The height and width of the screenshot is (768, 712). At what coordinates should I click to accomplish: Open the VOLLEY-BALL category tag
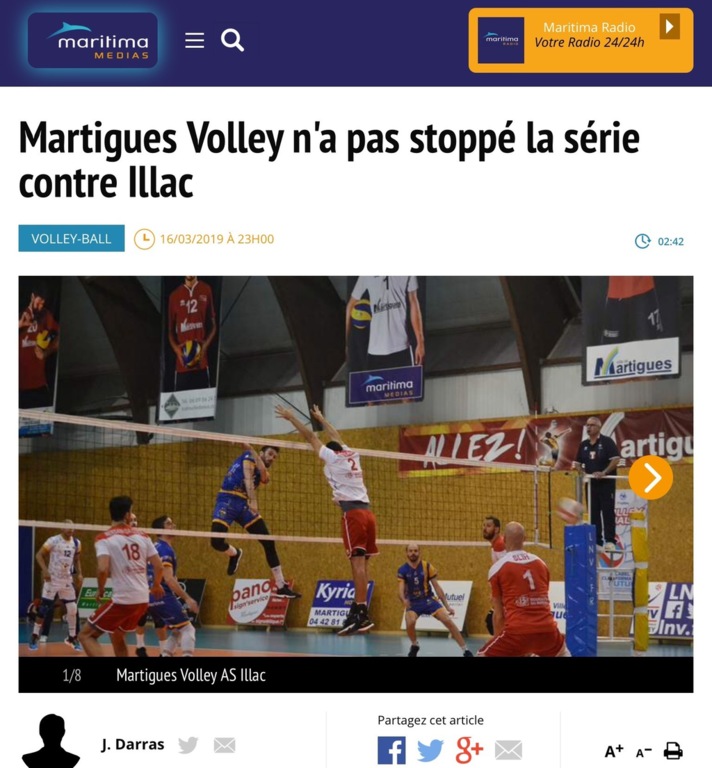(x=71, y=239)
